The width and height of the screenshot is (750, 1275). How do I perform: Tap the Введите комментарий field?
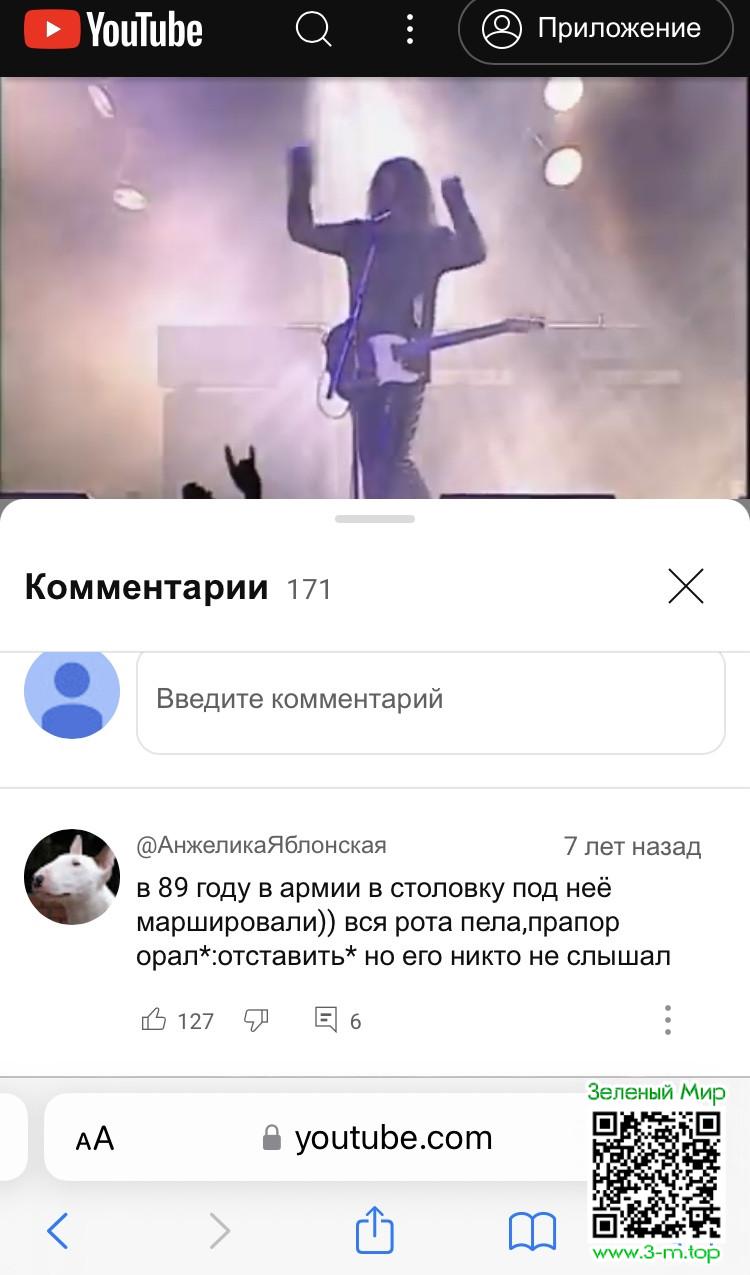pyautogui.click(x=430, y=699)
